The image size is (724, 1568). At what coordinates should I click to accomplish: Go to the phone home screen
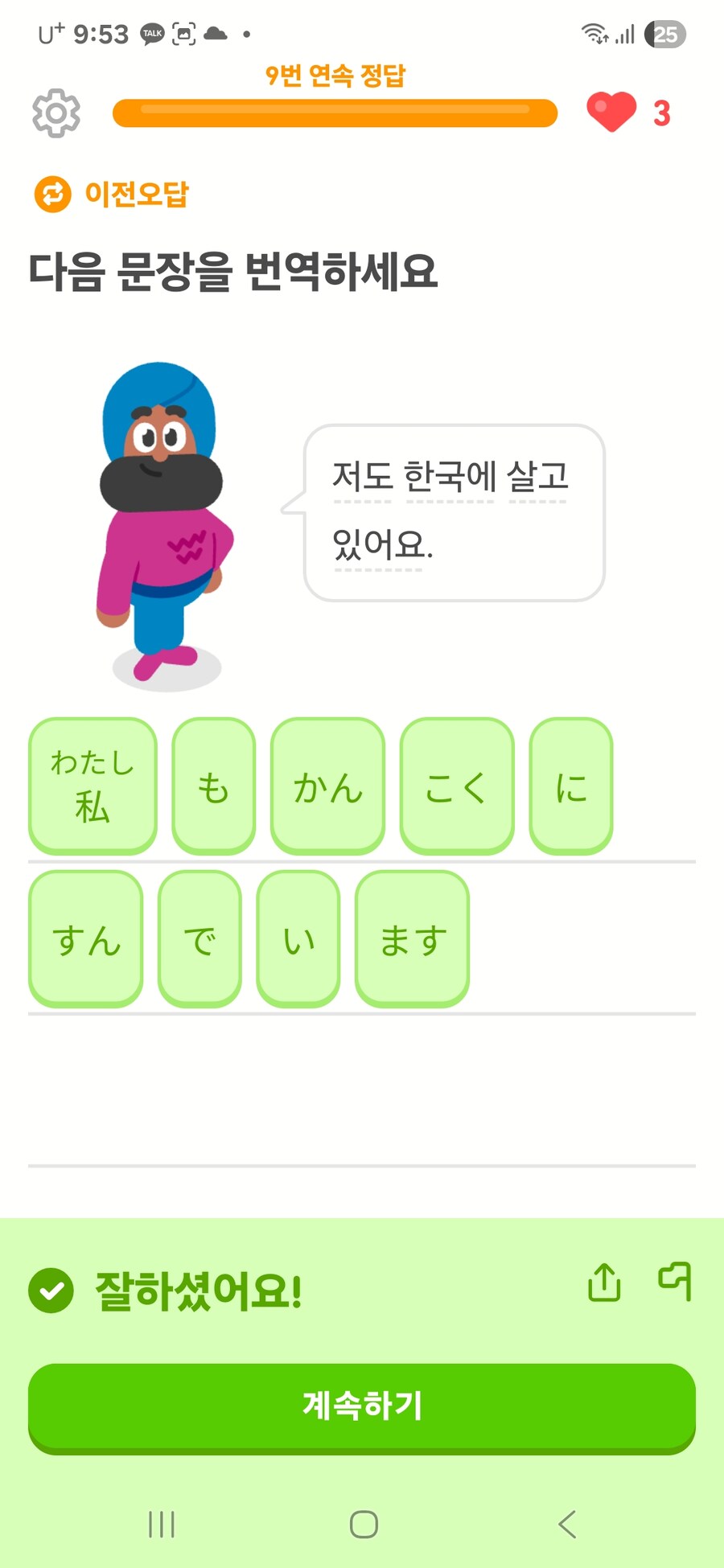(x=364, y=1524)
